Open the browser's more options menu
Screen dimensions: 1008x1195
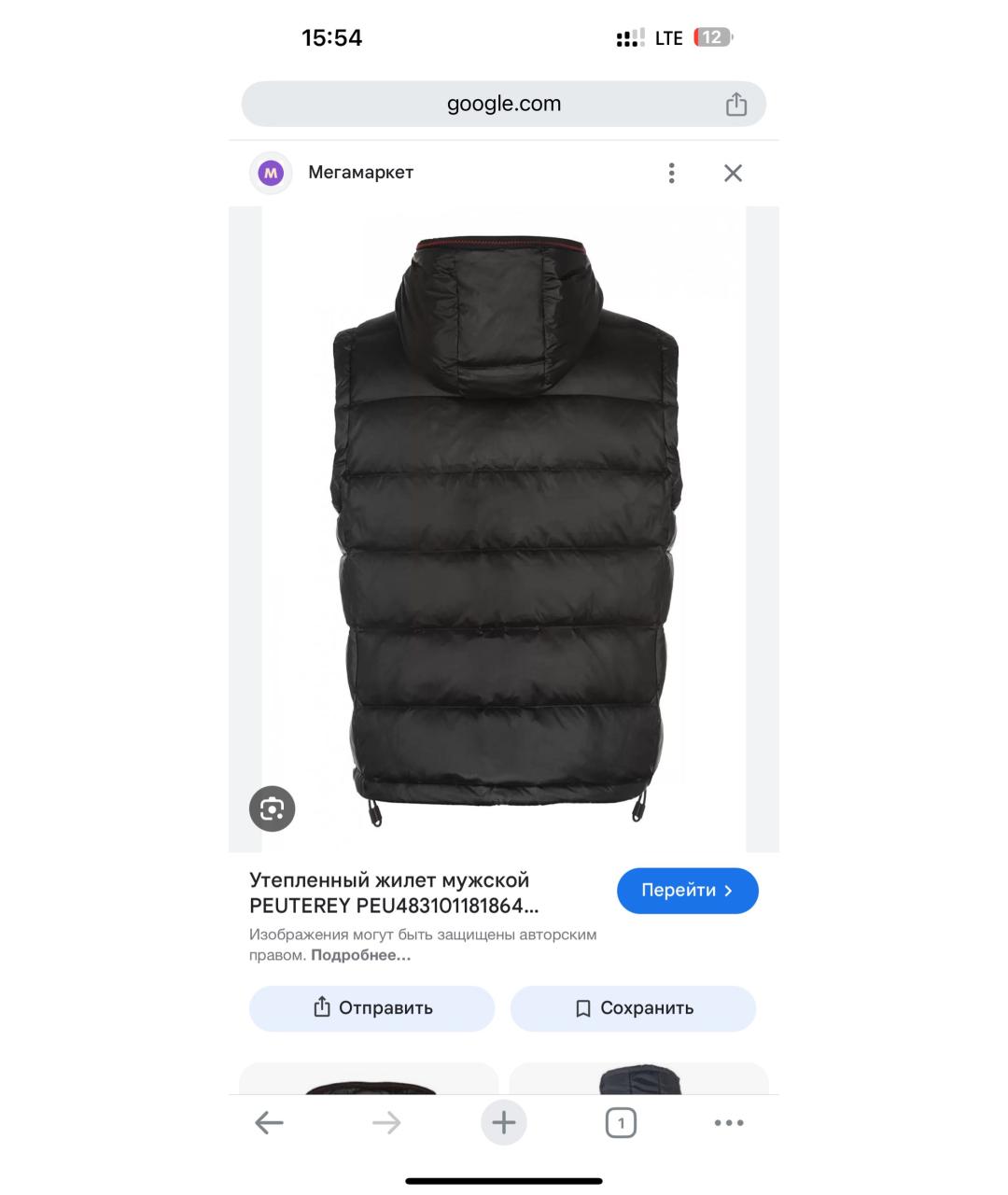[x=729, y=1122]
